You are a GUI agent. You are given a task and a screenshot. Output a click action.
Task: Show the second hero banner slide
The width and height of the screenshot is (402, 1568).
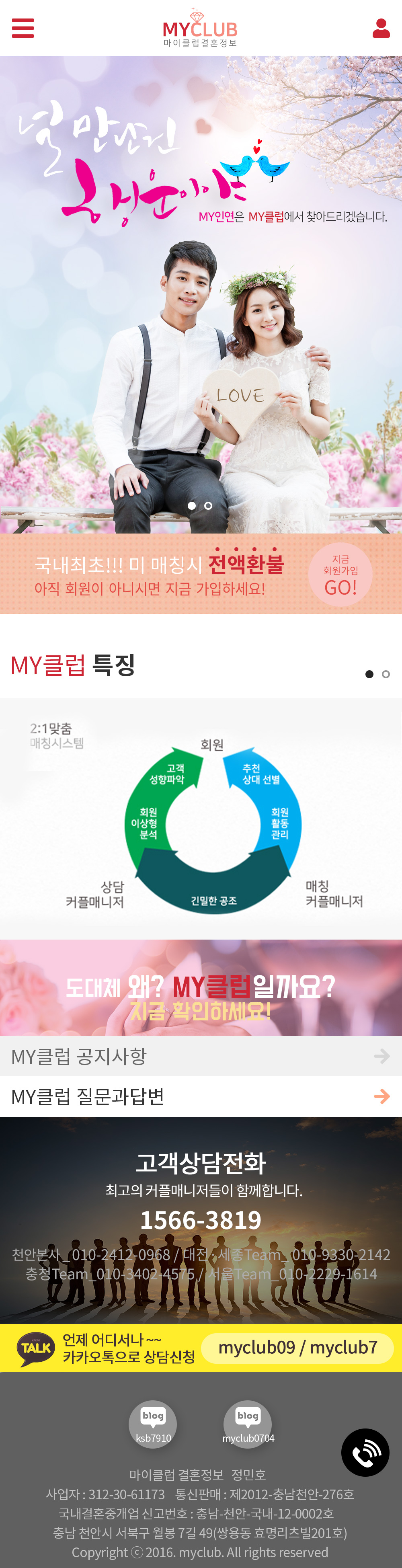208,506
